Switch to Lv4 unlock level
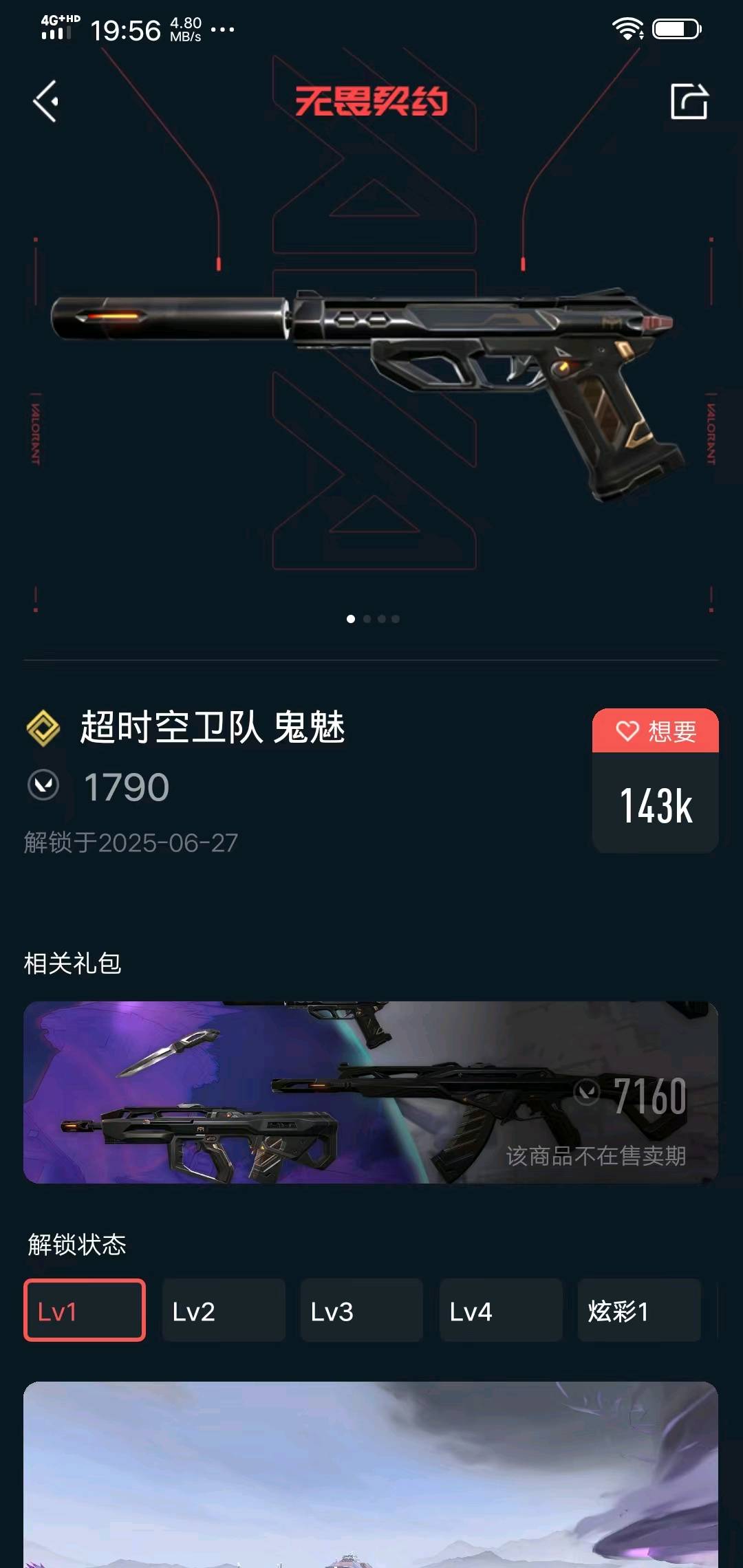The width and height of the screenshot is (743, 1568). [500, 1310]
